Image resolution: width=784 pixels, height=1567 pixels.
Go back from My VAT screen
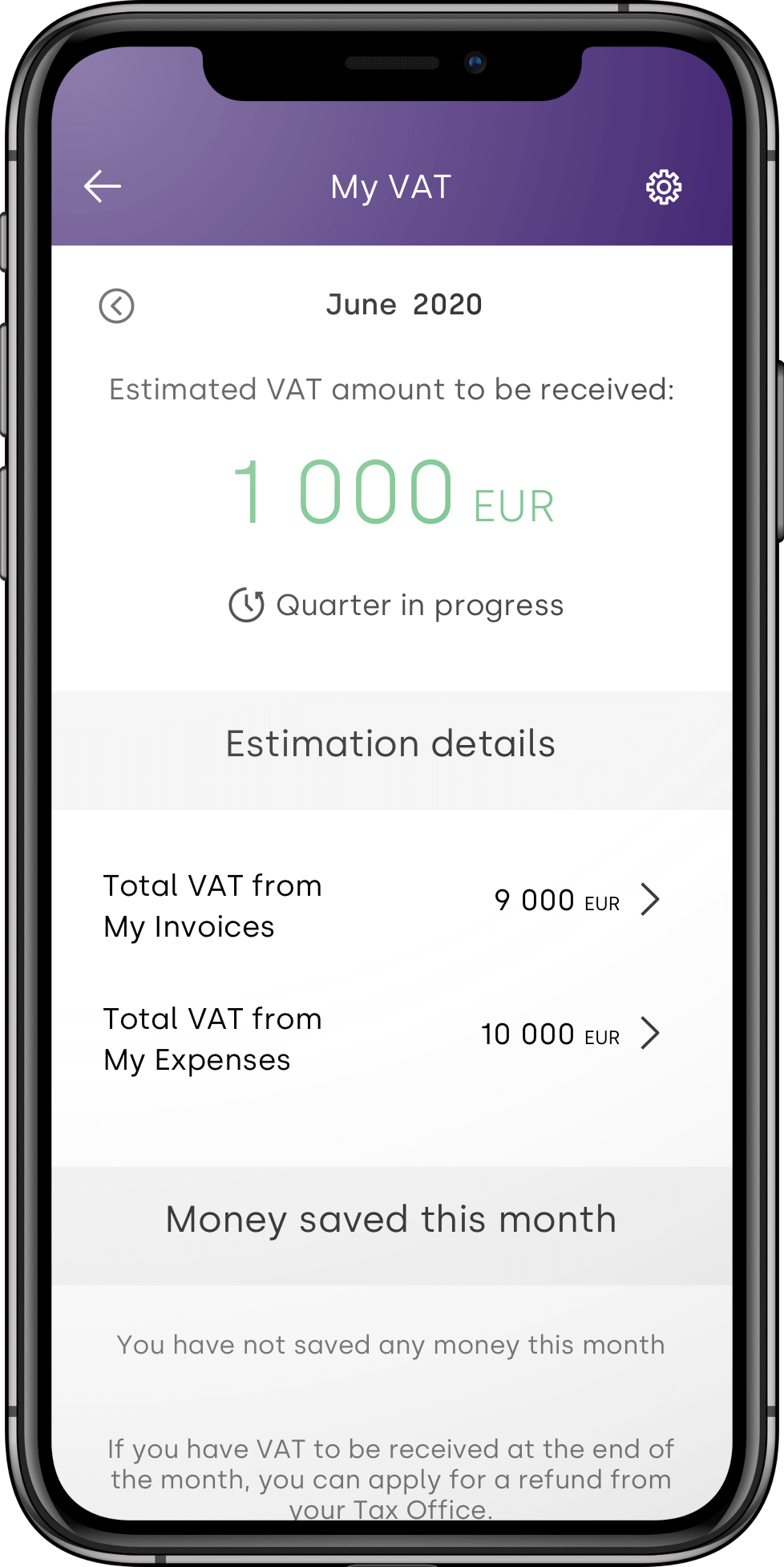pos(103,187)
